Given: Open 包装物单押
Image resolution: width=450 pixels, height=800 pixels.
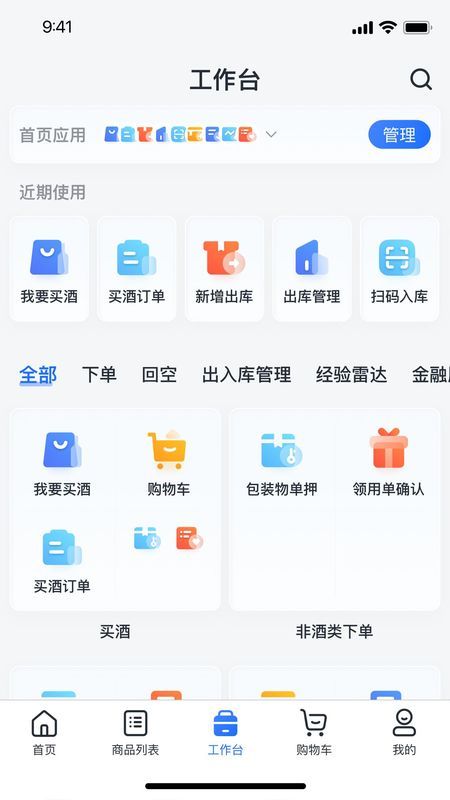Looking at the screenshot, I should pyautogui.click(x=282, y=463).
